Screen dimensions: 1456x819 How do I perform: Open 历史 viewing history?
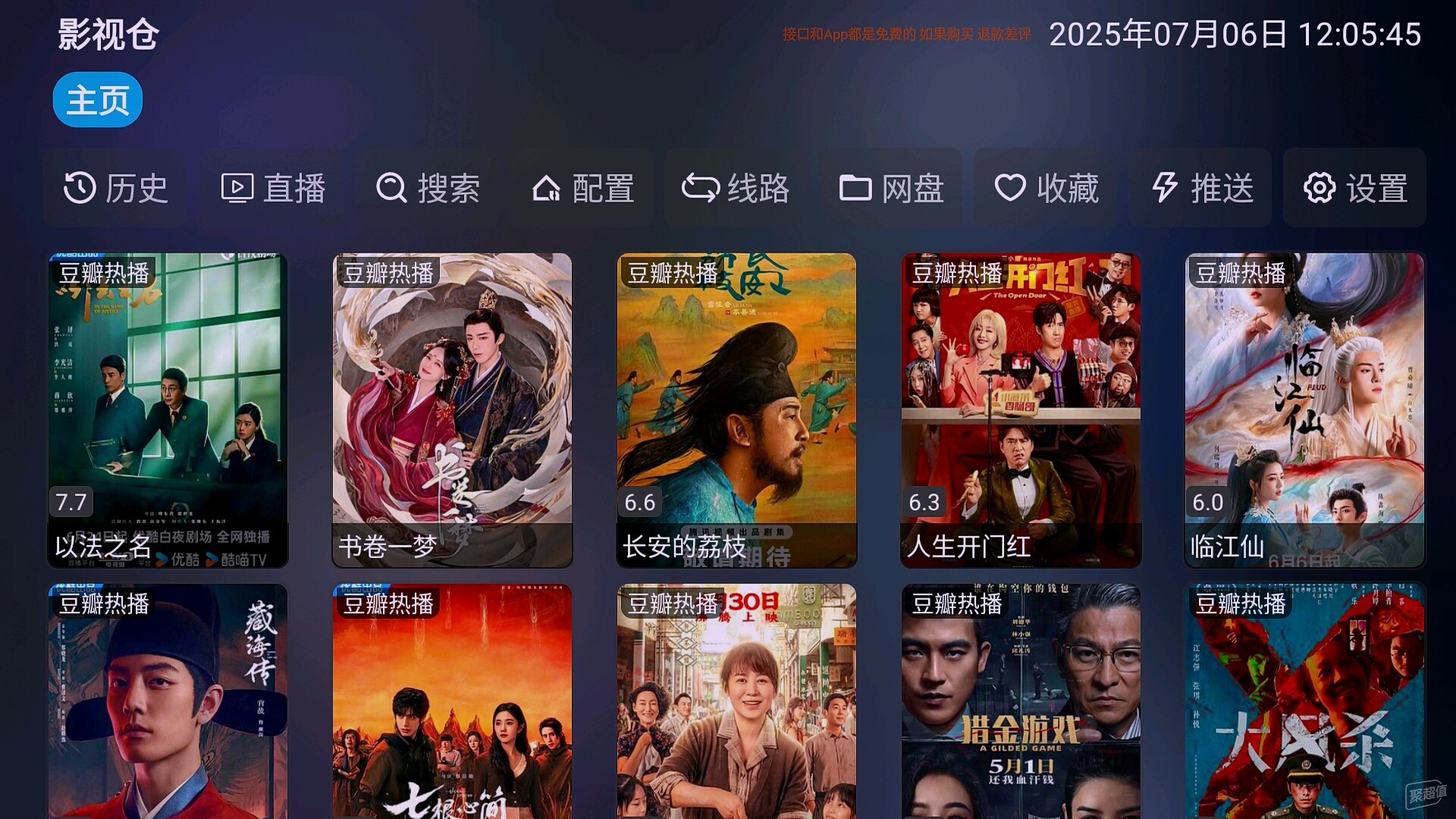[115, 188]
